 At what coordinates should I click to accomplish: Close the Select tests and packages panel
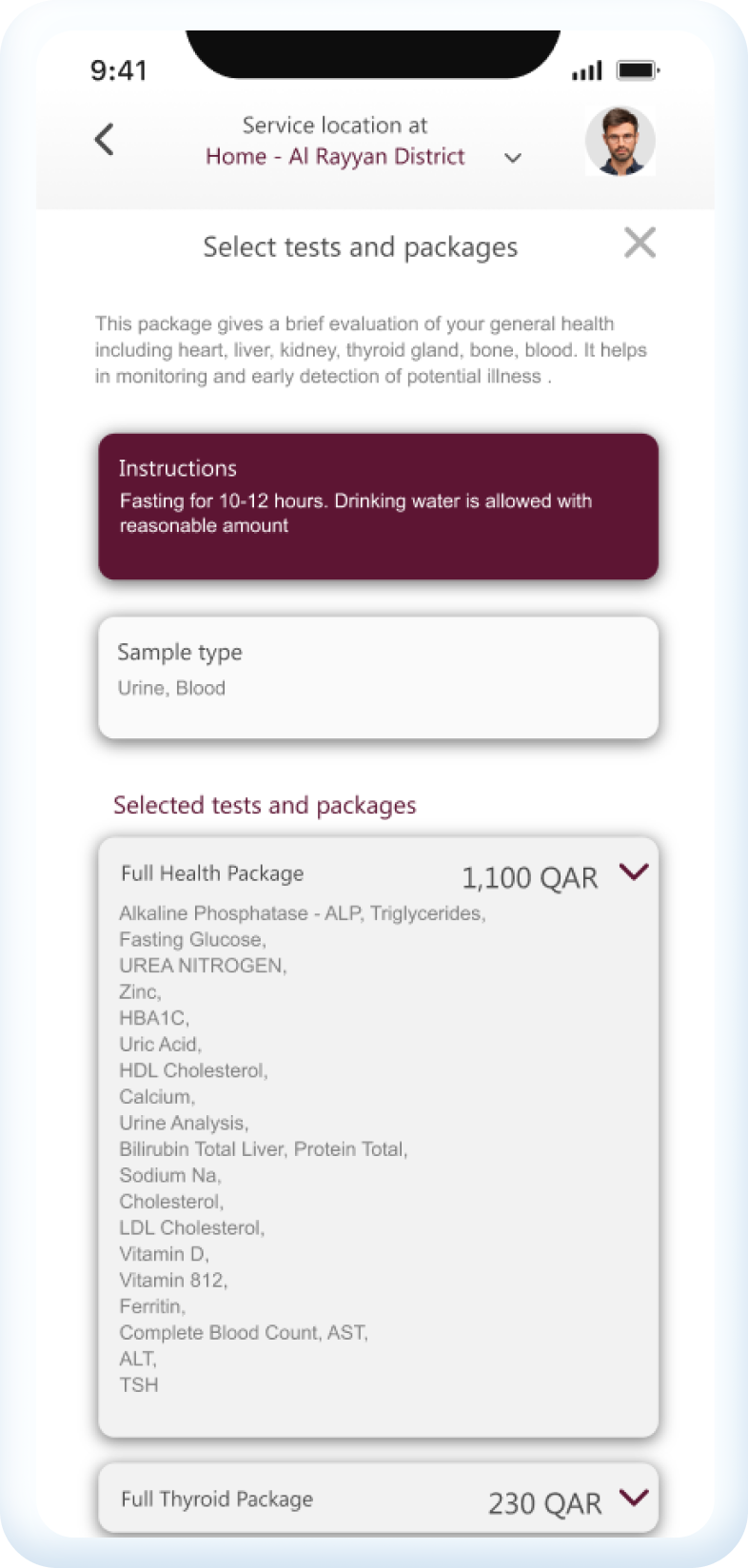point(640,243)
